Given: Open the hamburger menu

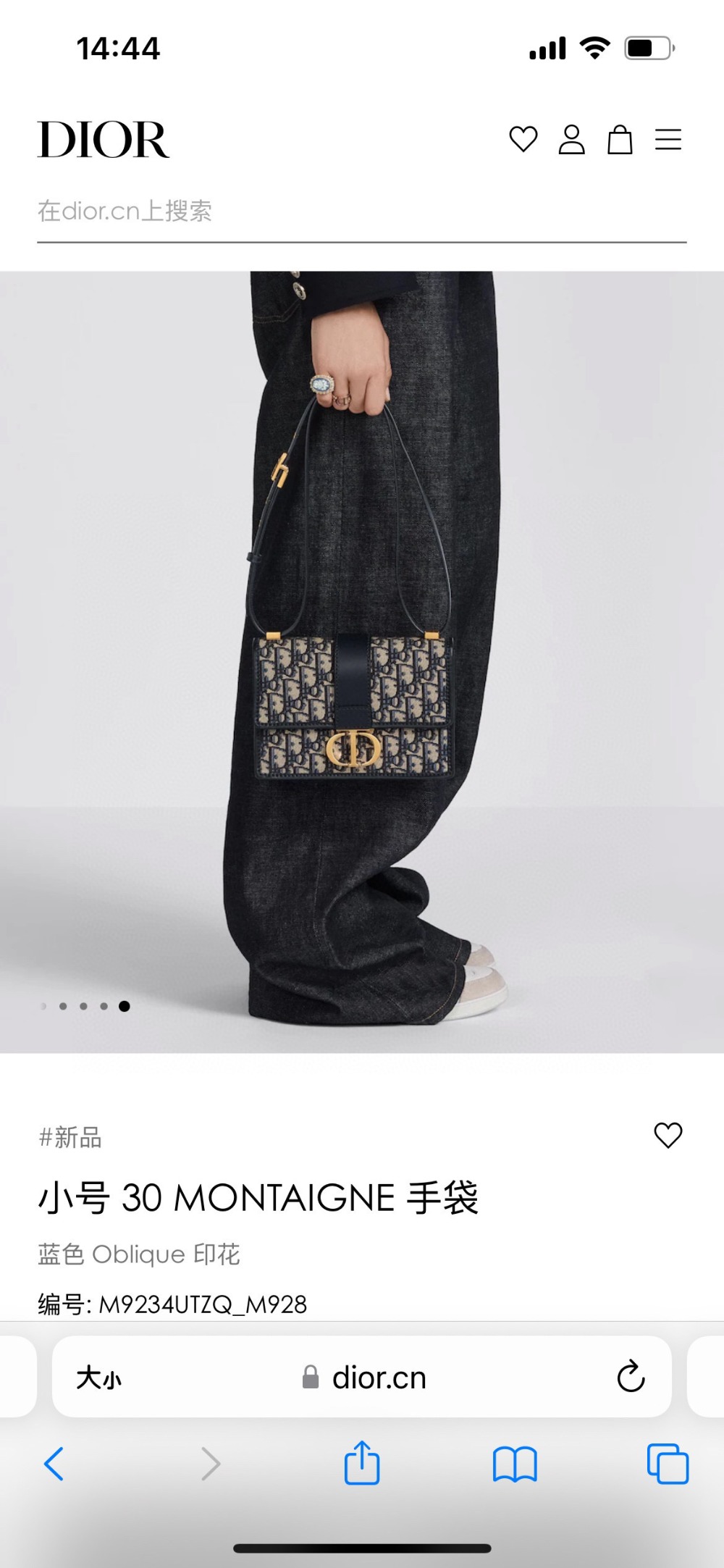Looking at the screenshot, I should click(x=668, y=139).
